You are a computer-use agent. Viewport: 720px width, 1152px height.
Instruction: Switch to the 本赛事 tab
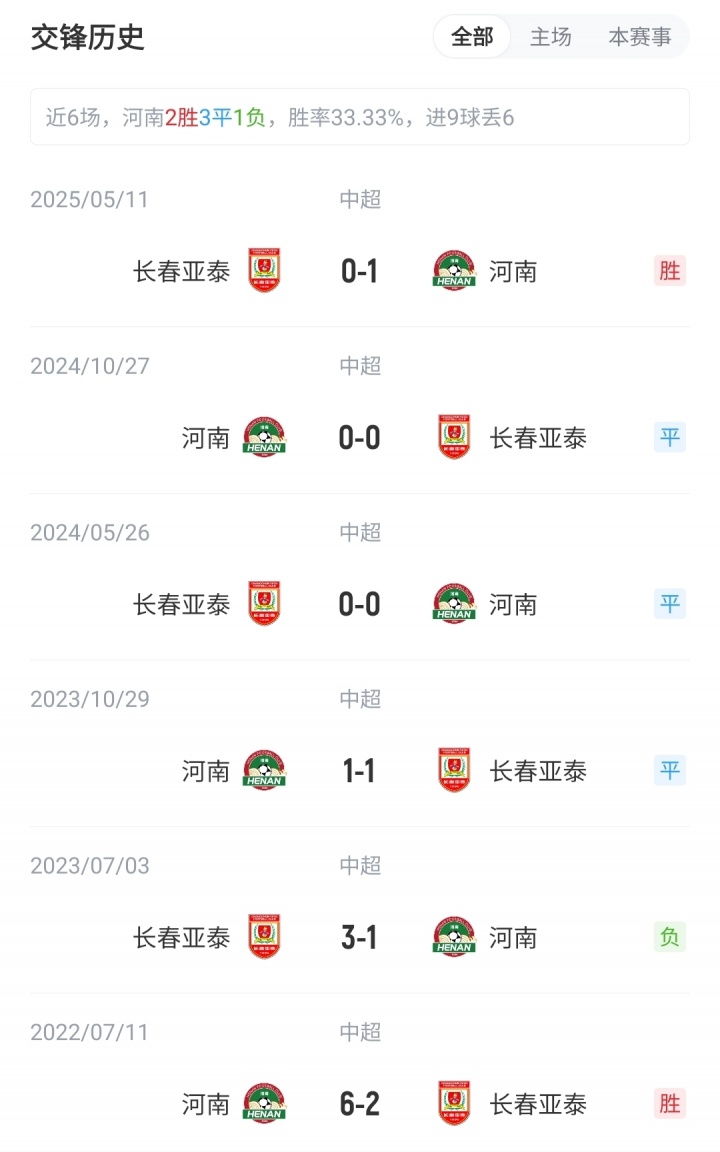point(640,37)
